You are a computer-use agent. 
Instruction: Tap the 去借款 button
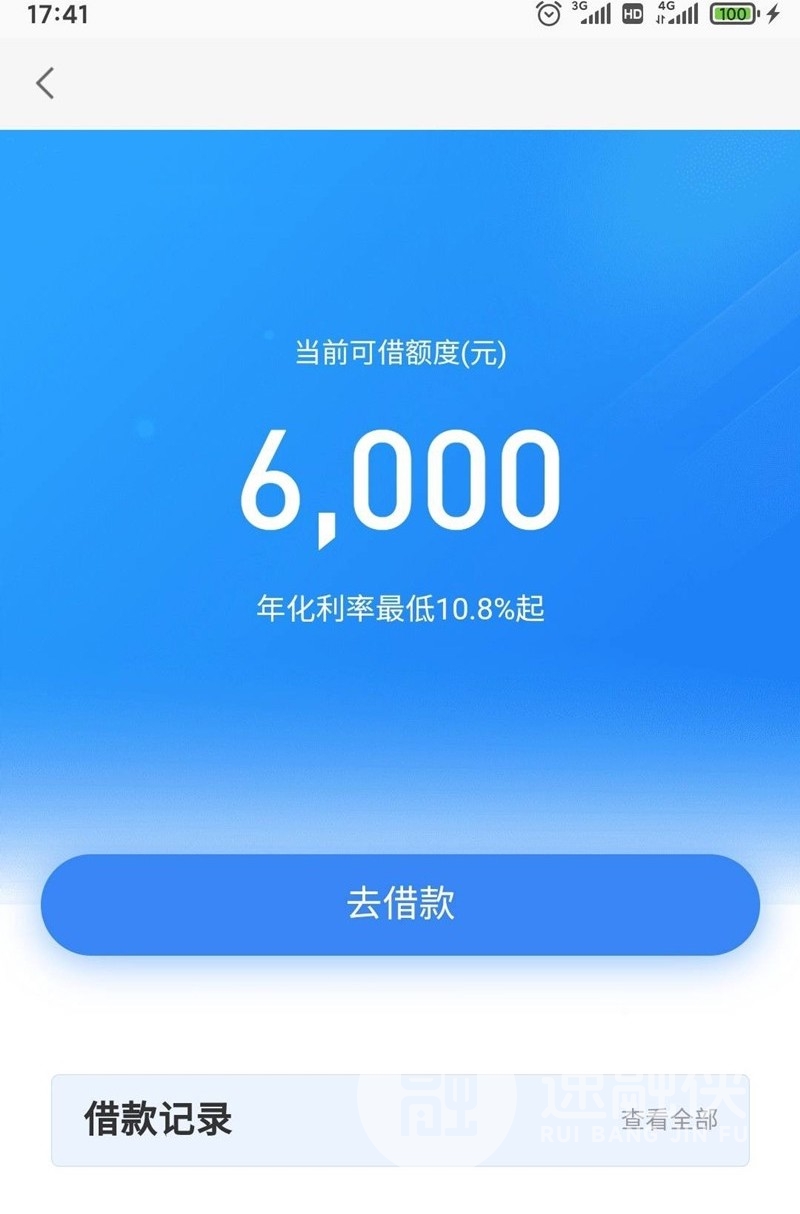[400, 904]
